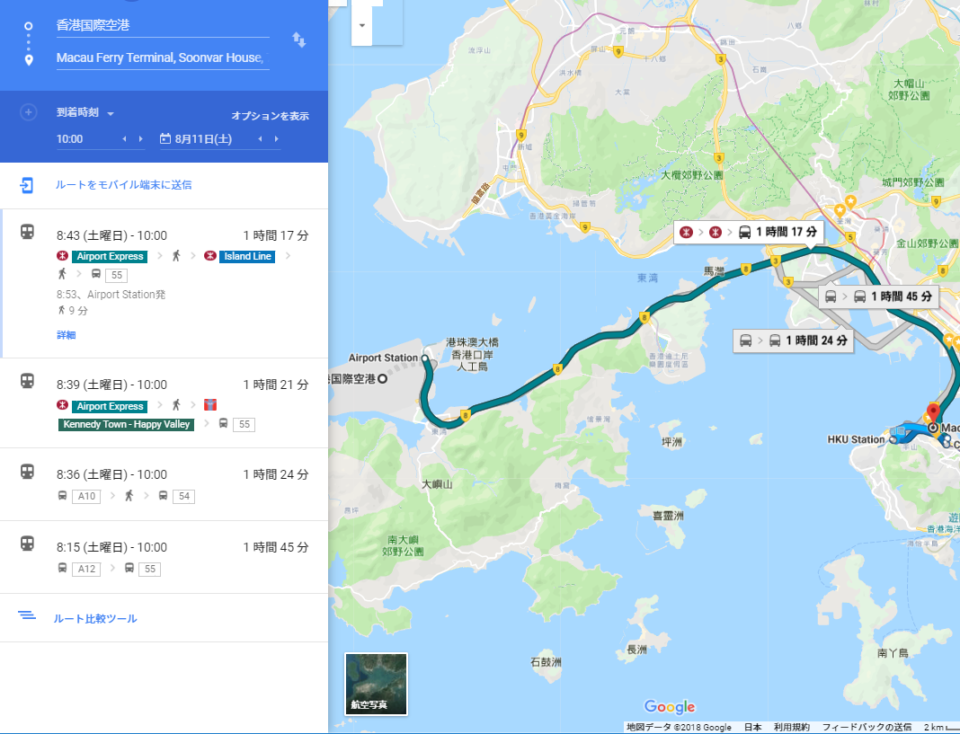This screenshot has width=960, height=734.
Task: Open 利用規約 link
Action: (x=792, y=727)
